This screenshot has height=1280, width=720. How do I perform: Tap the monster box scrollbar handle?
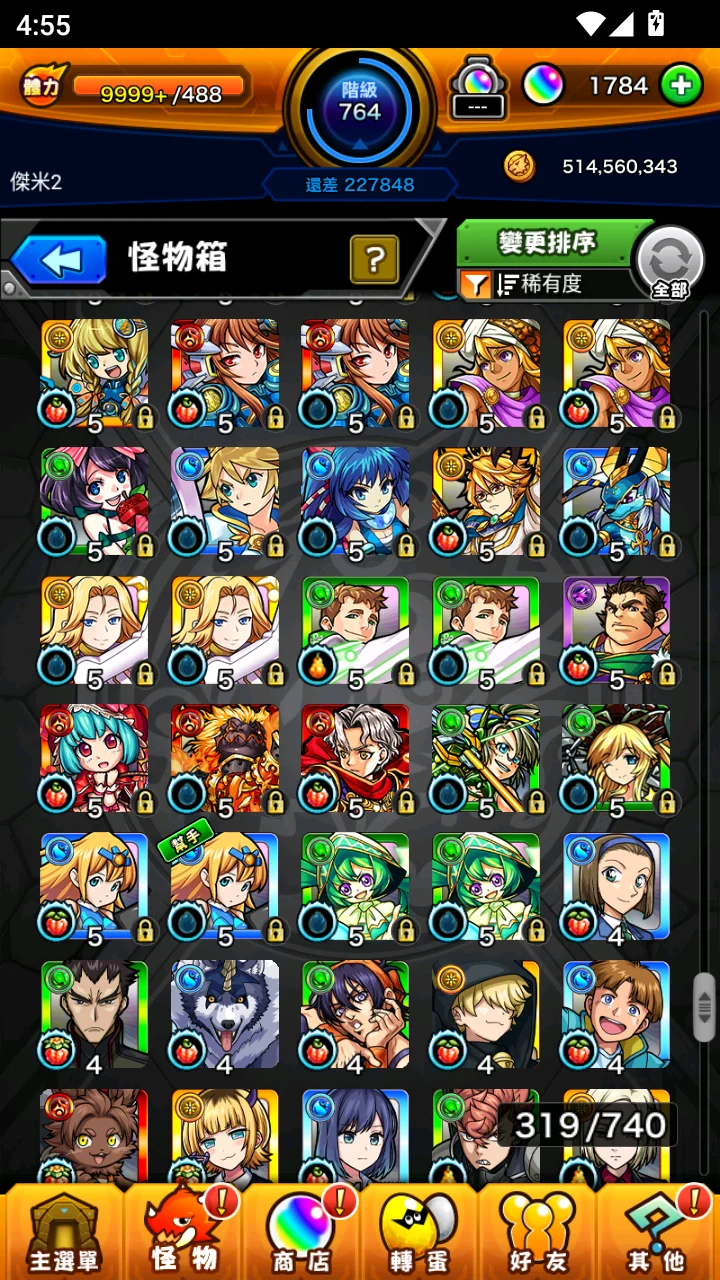point(704,1006)
